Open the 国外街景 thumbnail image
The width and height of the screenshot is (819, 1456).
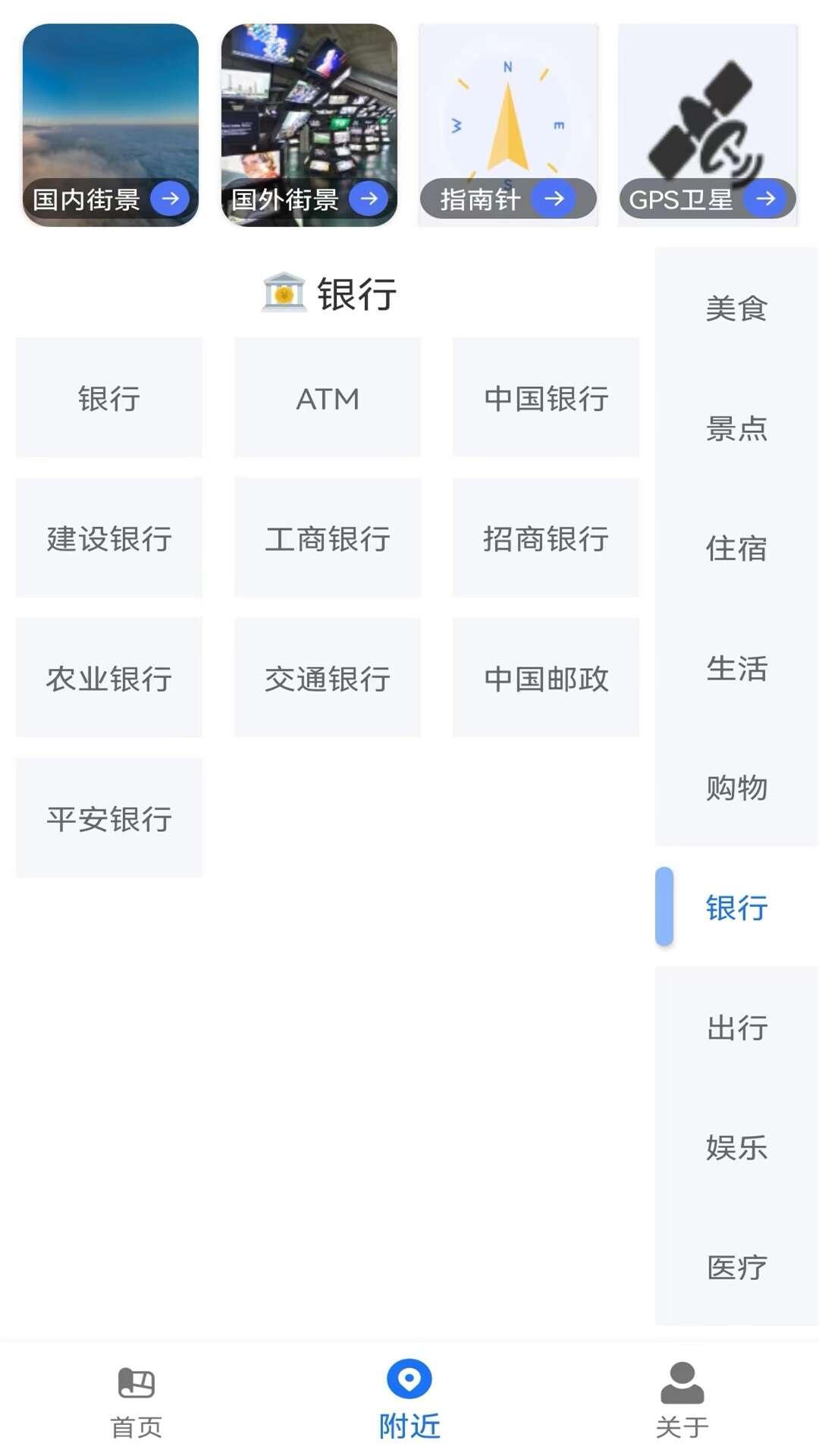point(307,106)
